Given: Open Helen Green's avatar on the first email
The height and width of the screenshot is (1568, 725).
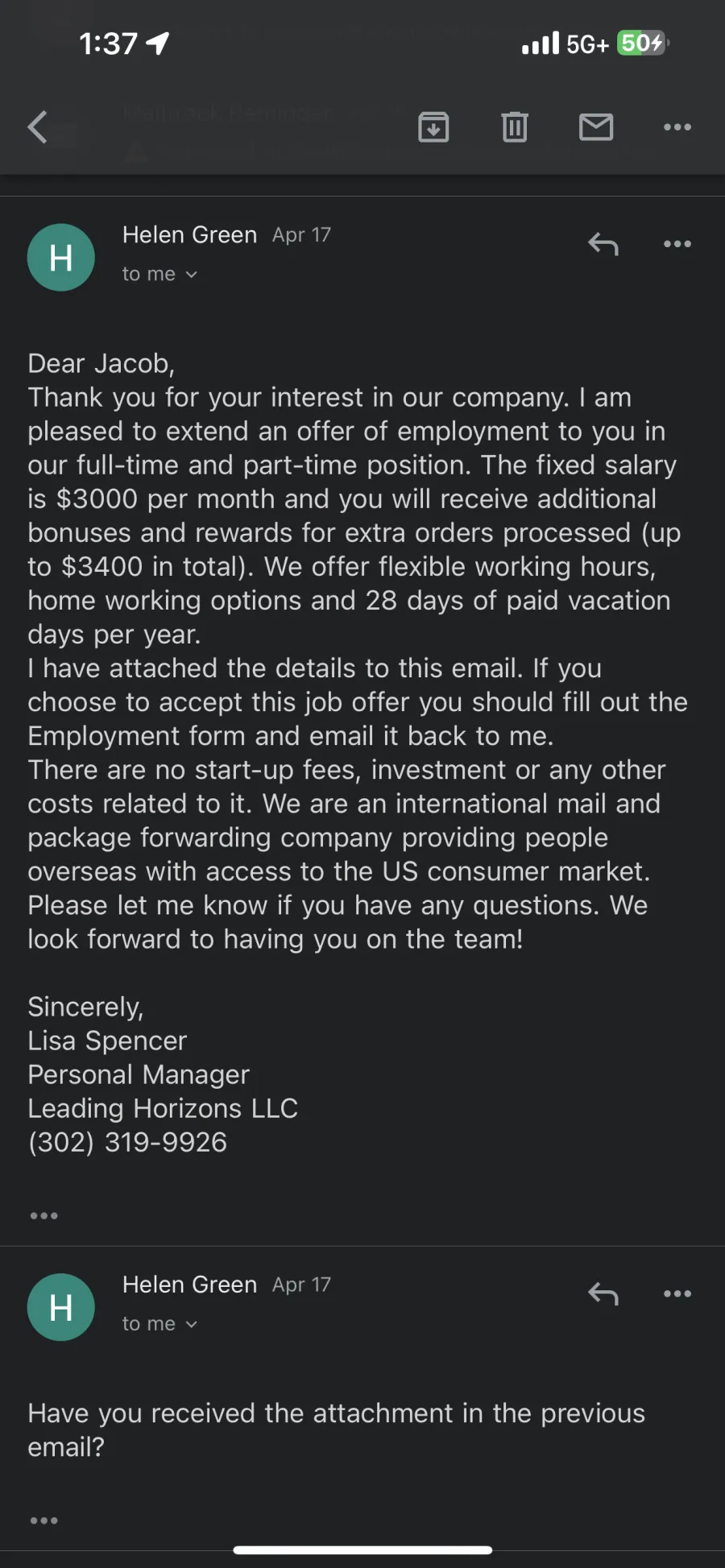Looking at the screenshot, I should point(61,258).
